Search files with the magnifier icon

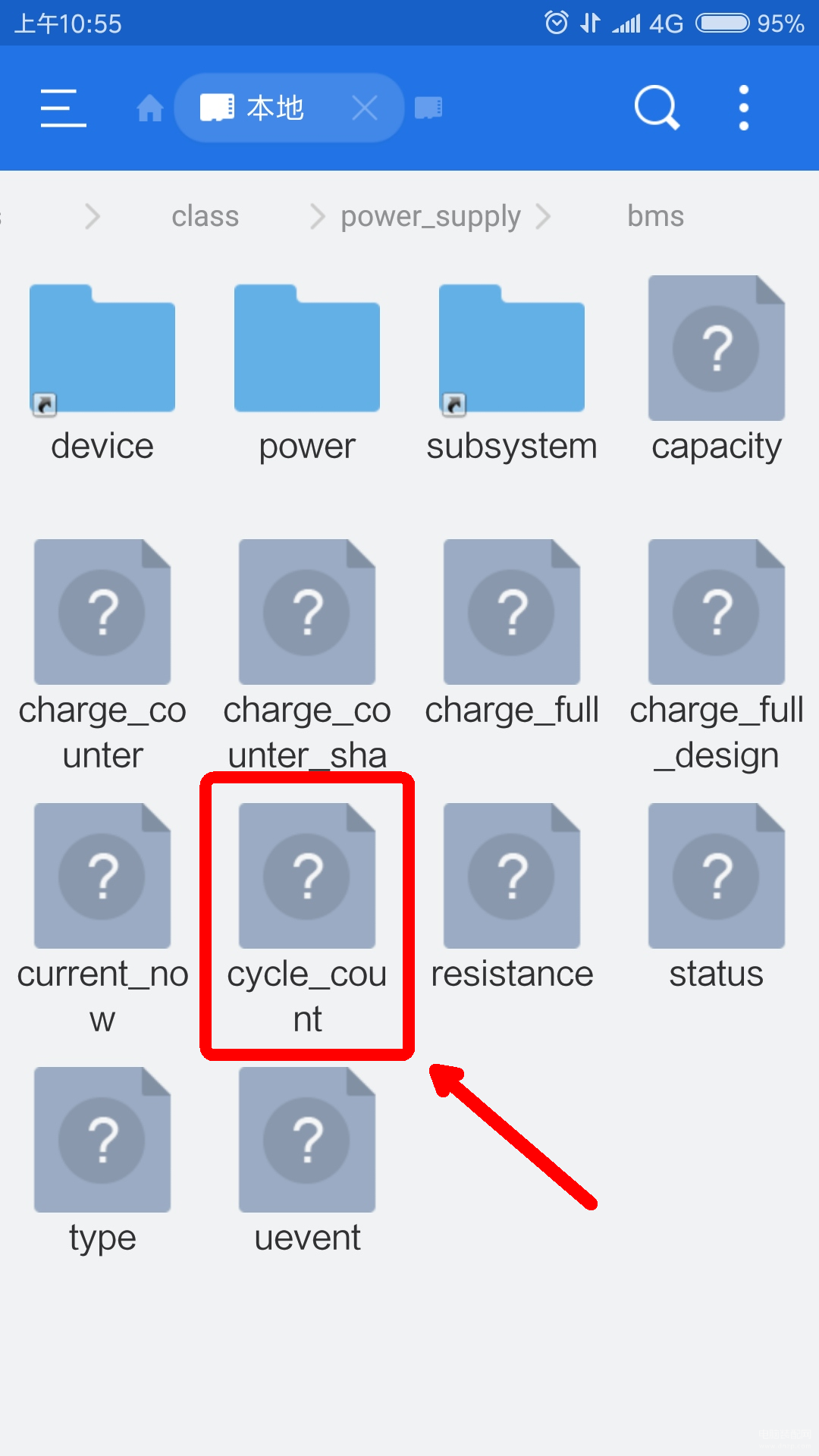pyautogui.click(x=657, y=108)
